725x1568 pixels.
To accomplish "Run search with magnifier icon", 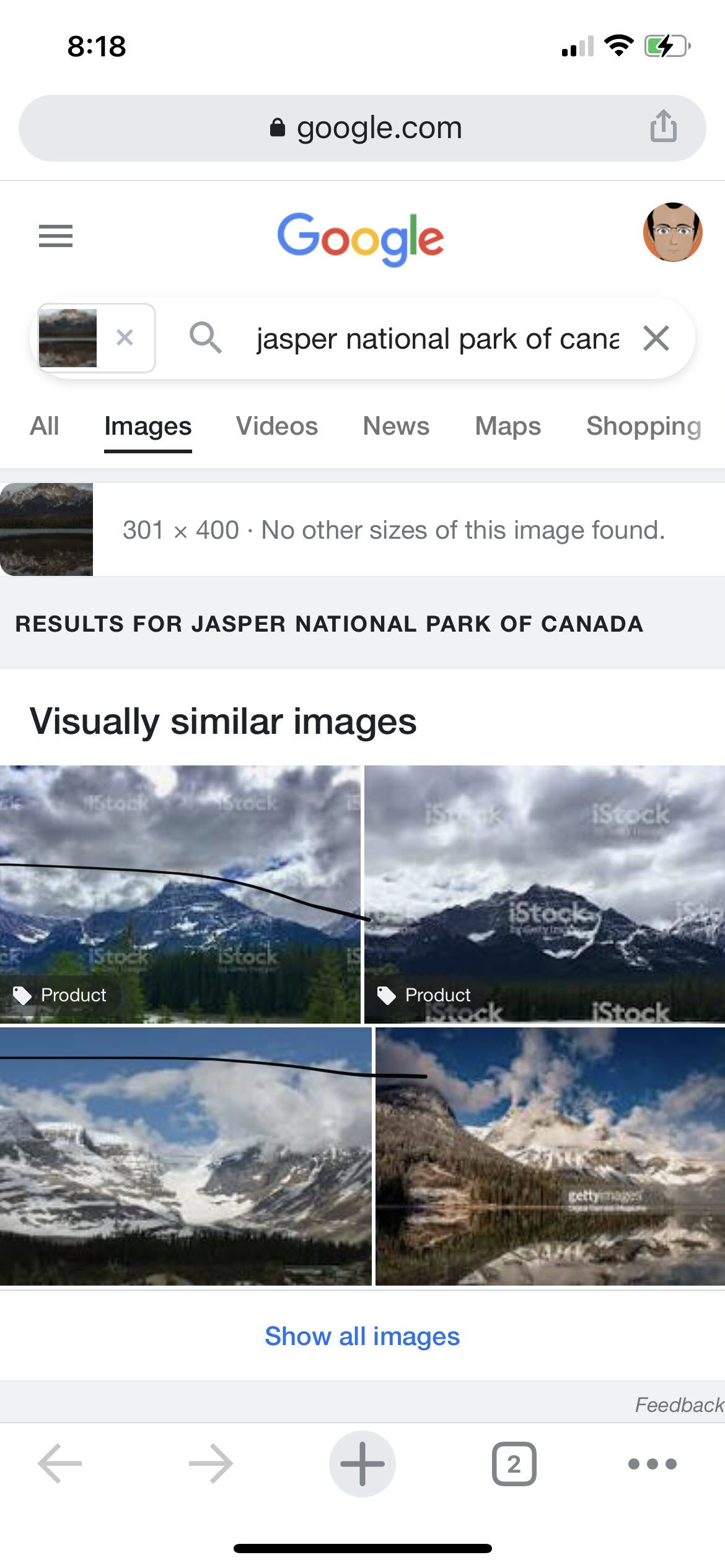I will (205, 338).
